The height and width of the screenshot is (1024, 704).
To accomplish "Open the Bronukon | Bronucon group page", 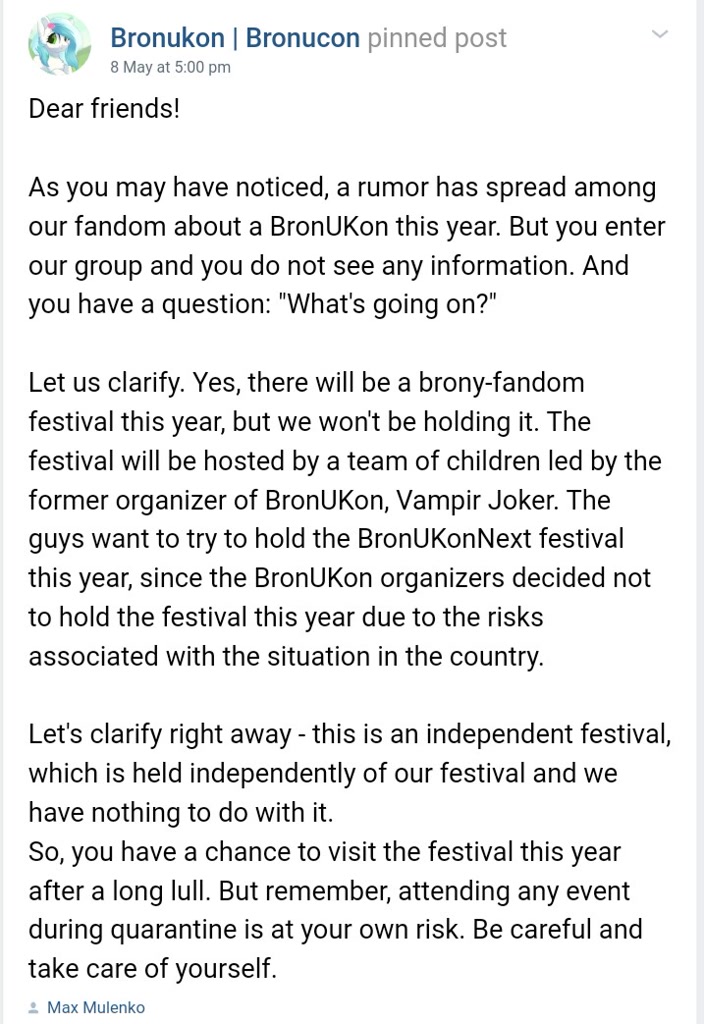I will [234, 38].
